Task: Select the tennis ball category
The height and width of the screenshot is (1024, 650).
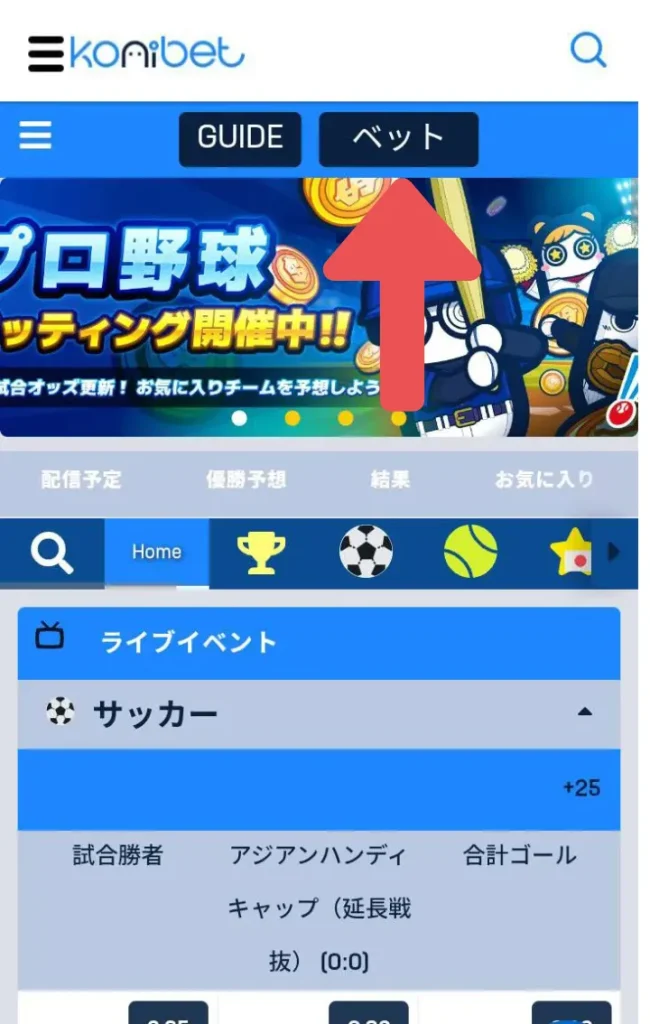Action: point(470,552)
